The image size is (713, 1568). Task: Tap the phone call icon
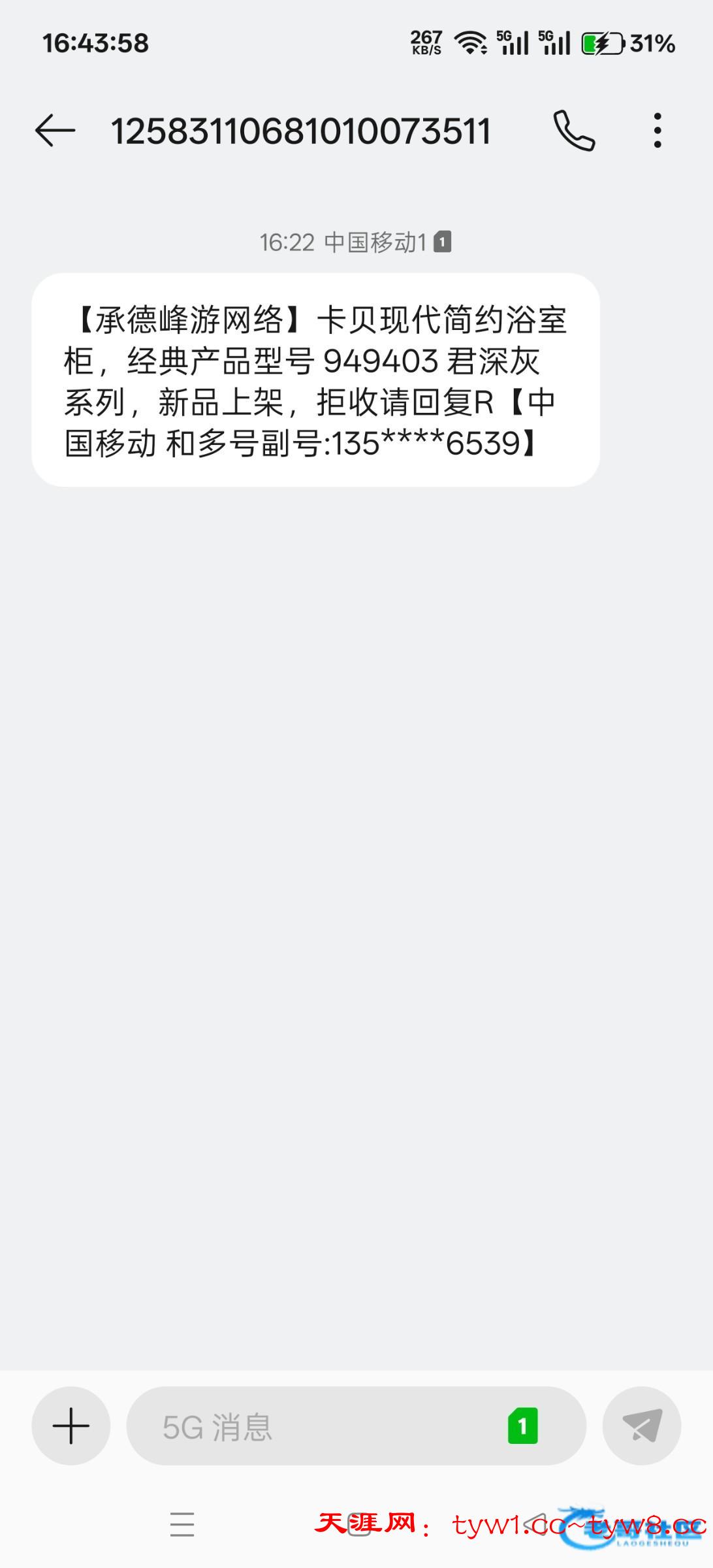[x=573, y=129]
